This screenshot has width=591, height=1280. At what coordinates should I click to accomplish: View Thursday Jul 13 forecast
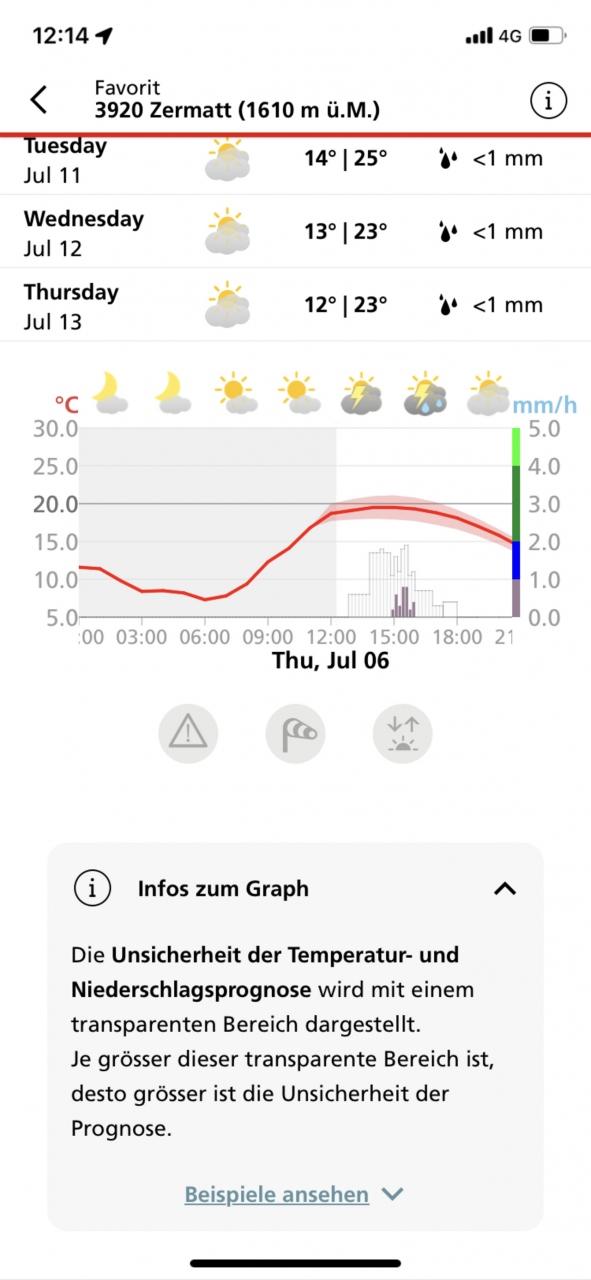click(295, 305)
